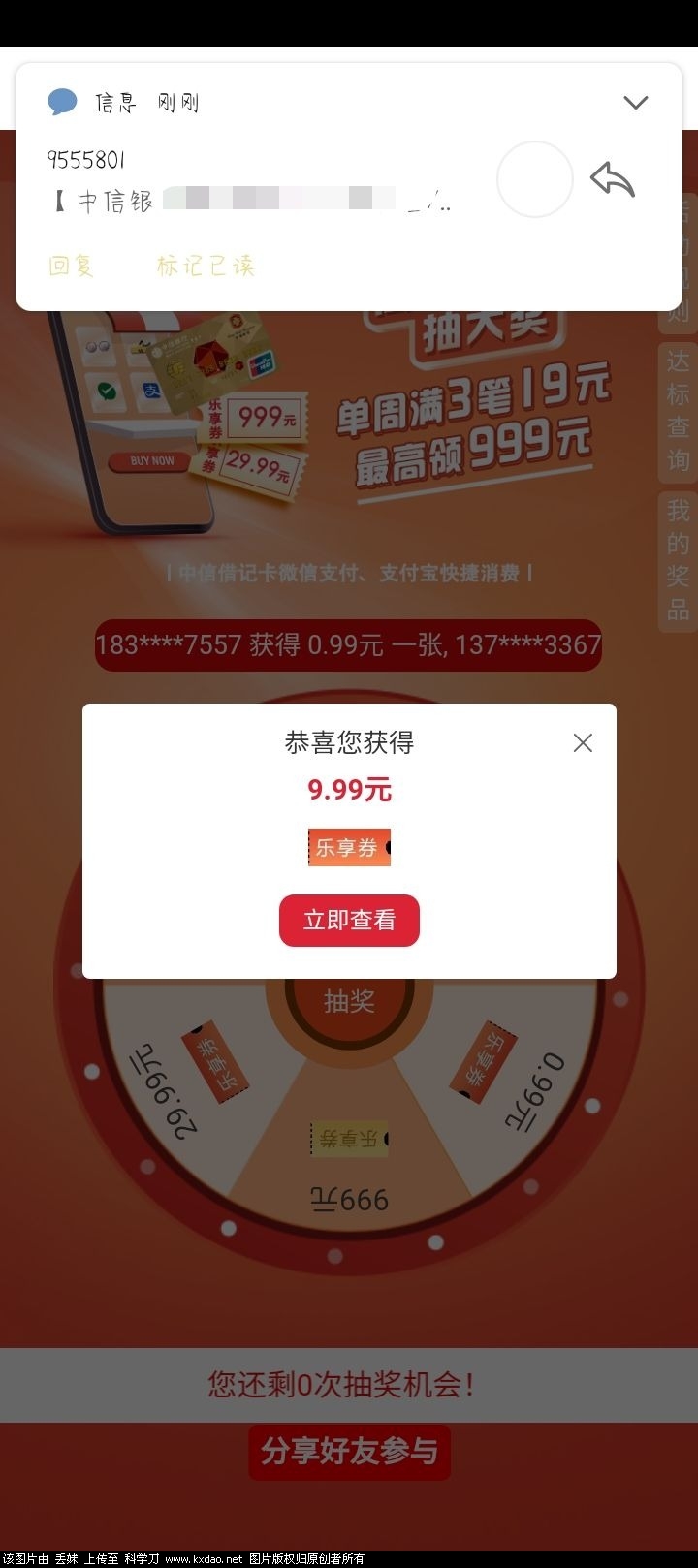Close the 恭喜您获得 prize dialog

pos(582,743)
